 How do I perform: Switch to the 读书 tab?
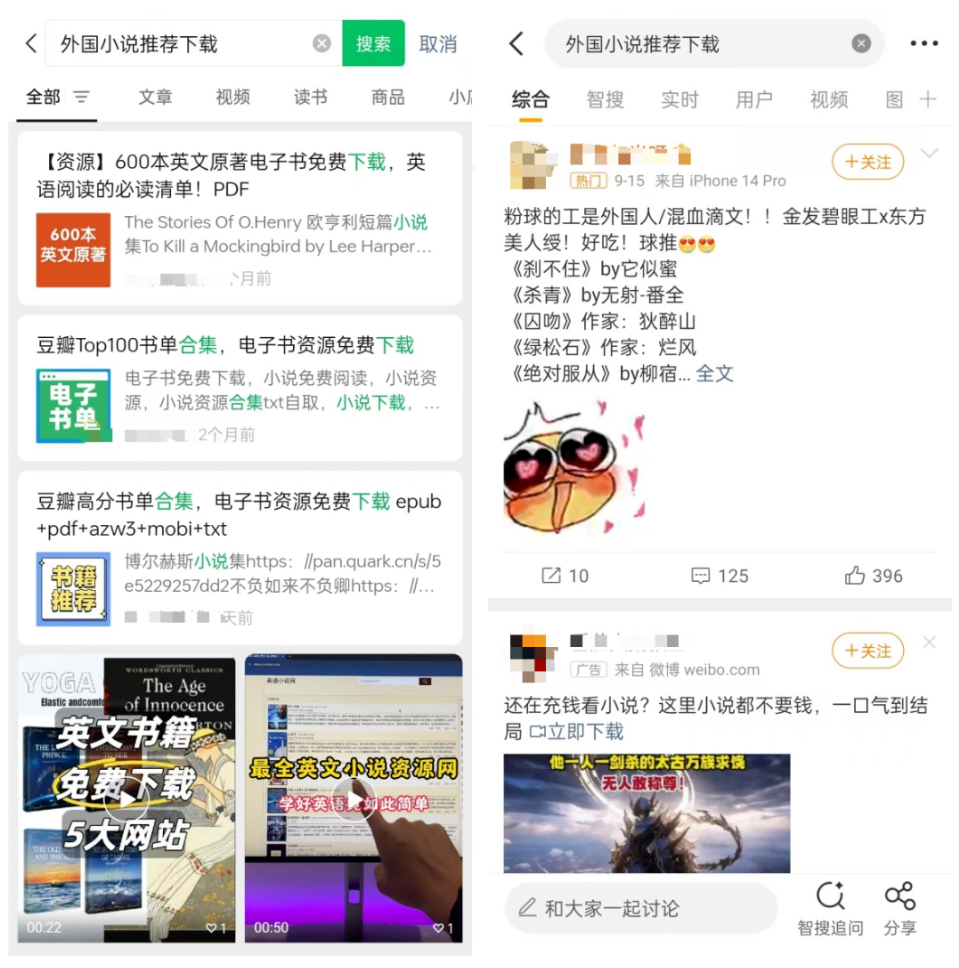point(310,97)
